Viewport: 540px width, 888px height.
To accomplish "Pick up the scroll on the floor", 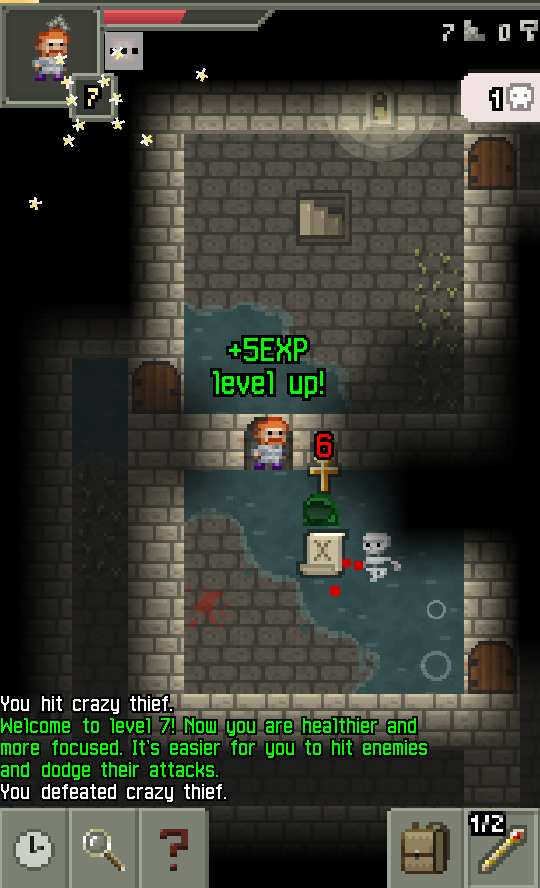I will pyautogui.click(x=323, y=552).
